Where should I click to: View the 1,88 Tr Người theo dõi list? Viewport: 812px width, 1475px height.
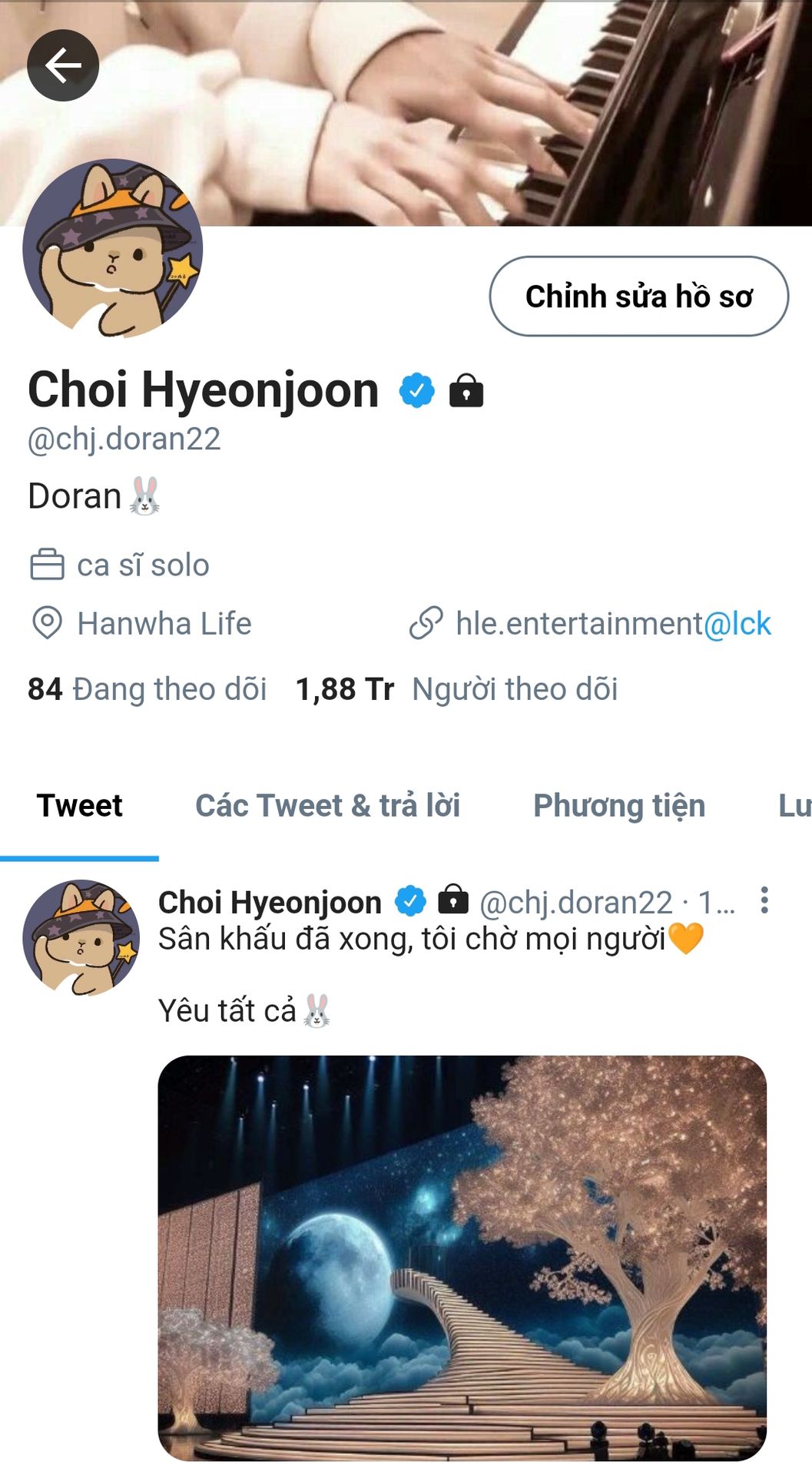coord(457,689)
